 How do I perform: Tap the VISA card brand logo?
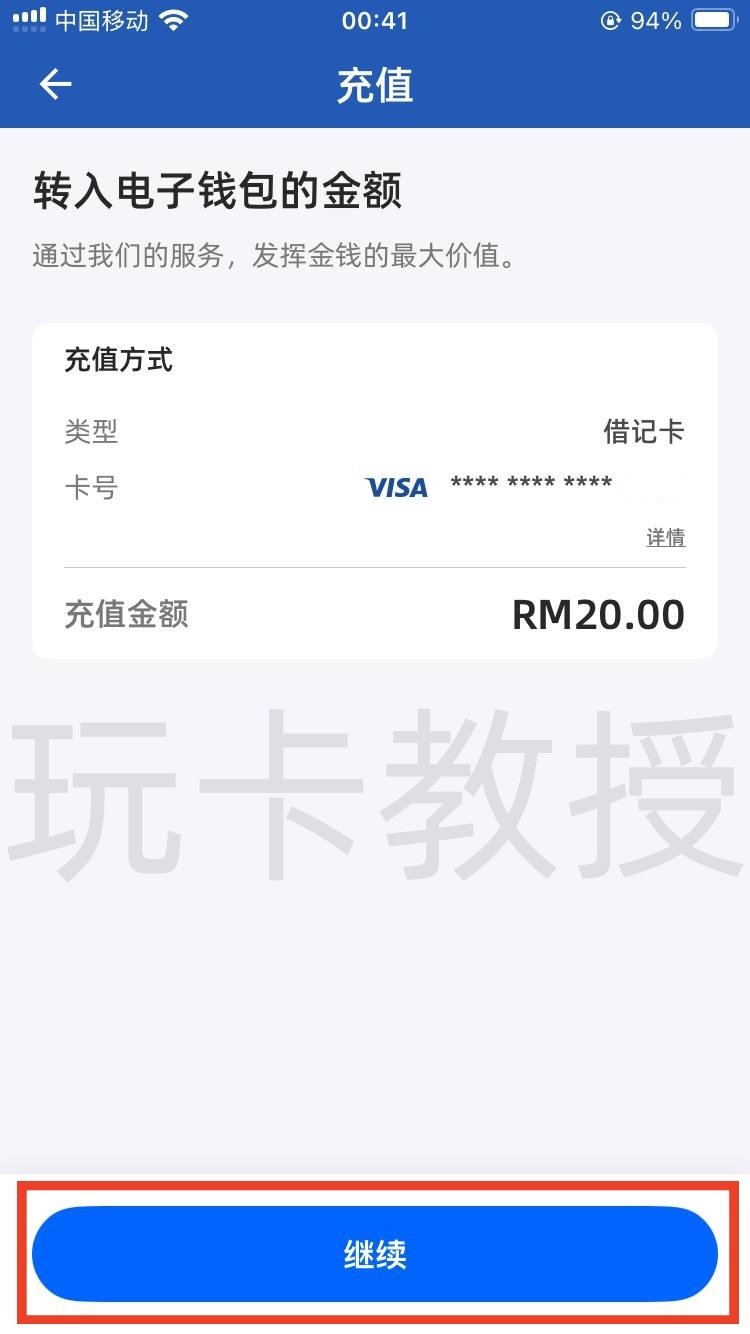396,487
